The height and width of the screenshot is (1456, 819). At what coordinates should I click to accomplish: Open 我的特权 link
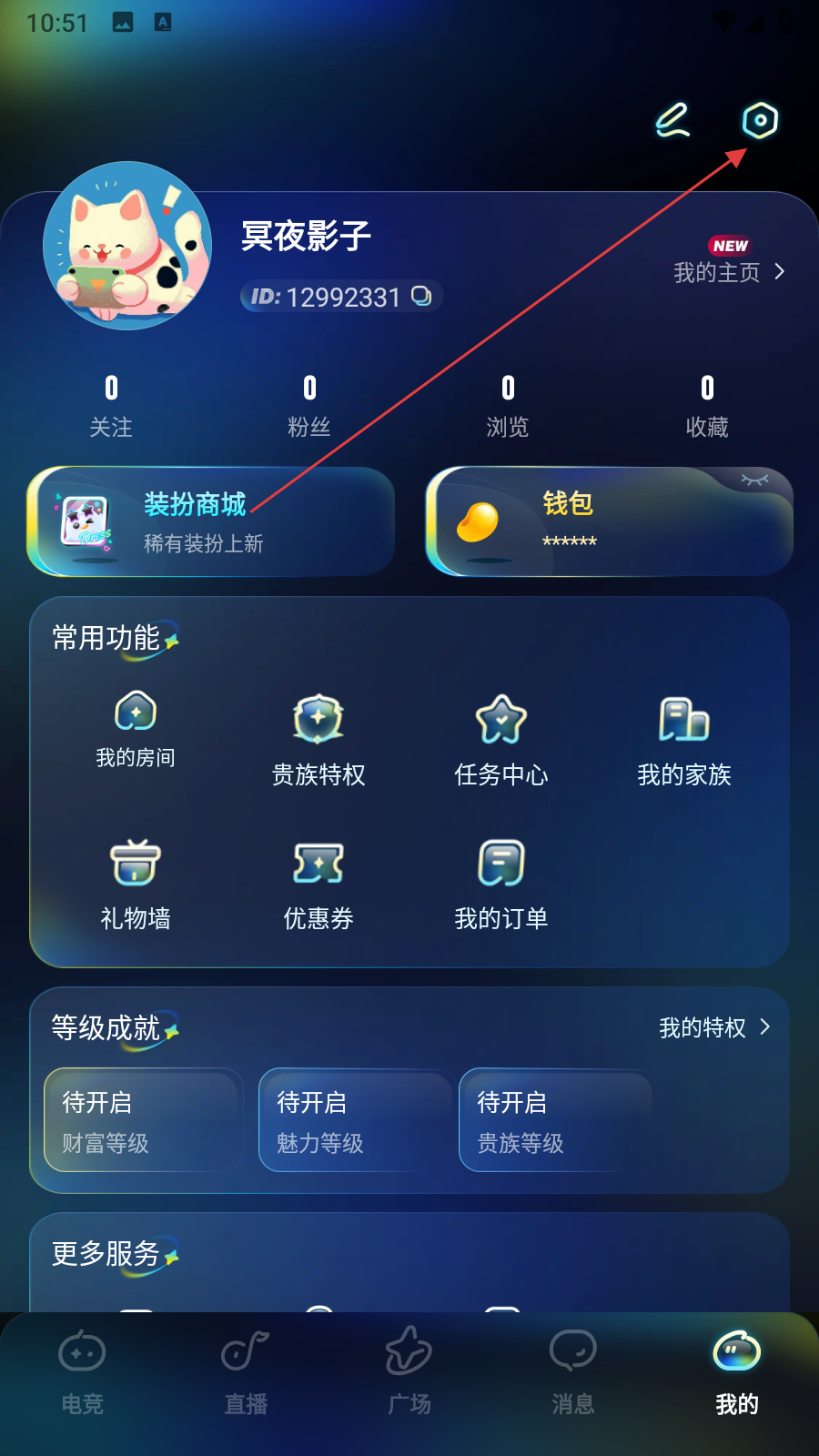(713, 1027)
